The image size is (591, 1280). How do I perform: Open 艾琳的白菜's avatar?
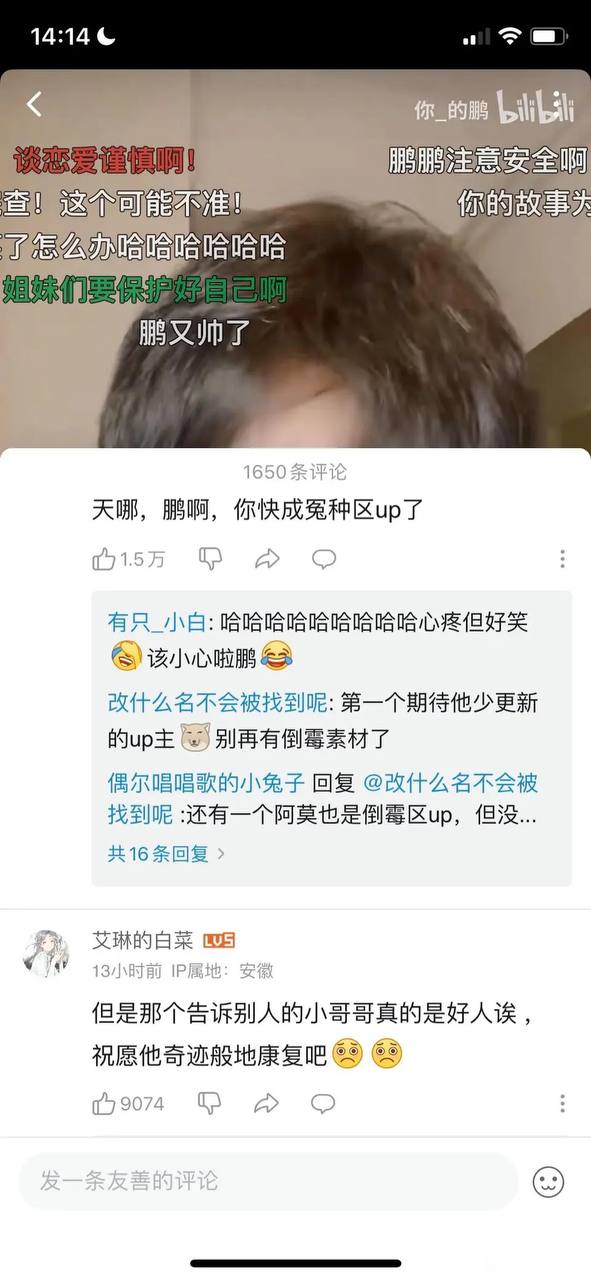tap(46, 953)
